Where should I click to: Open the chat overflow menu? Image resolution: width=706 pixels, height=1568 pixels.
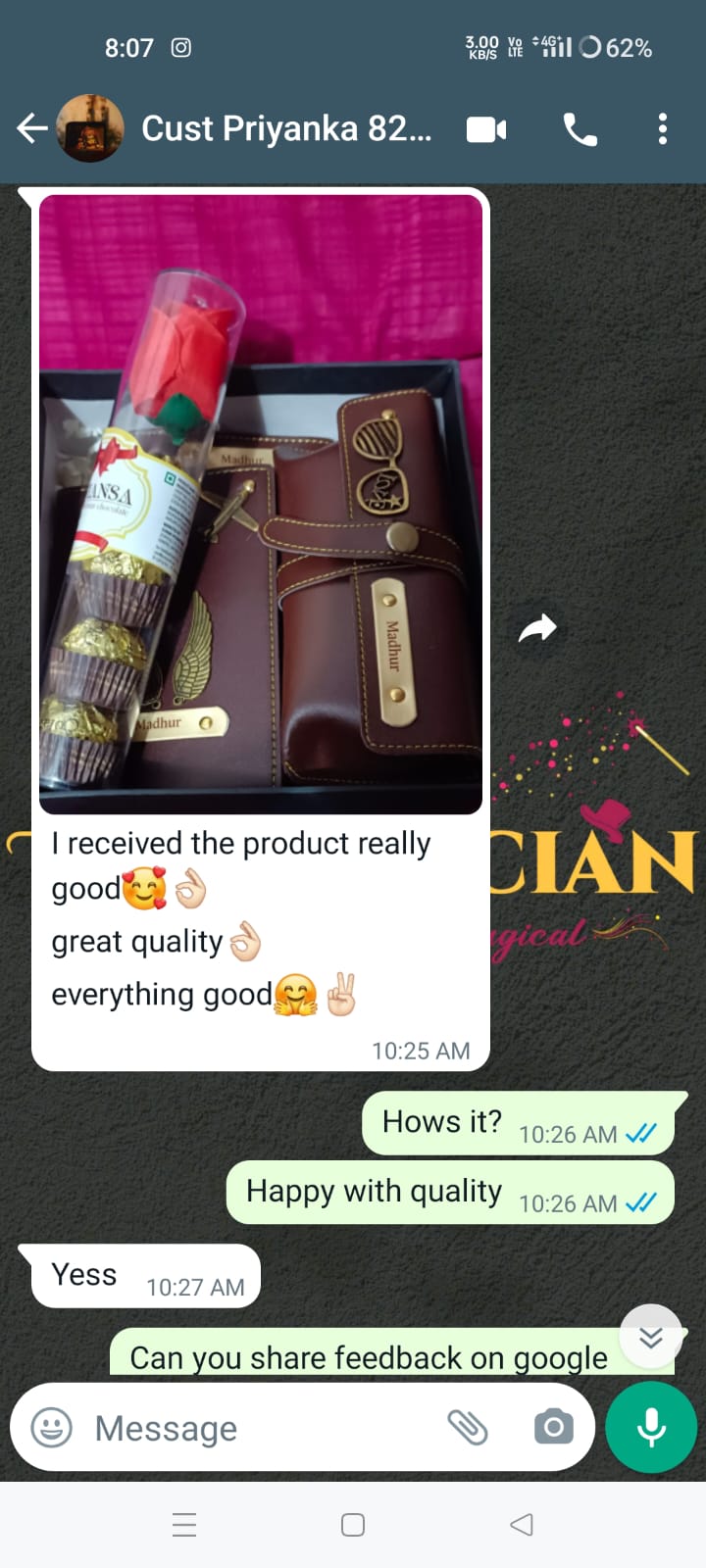tap(663, 129)
